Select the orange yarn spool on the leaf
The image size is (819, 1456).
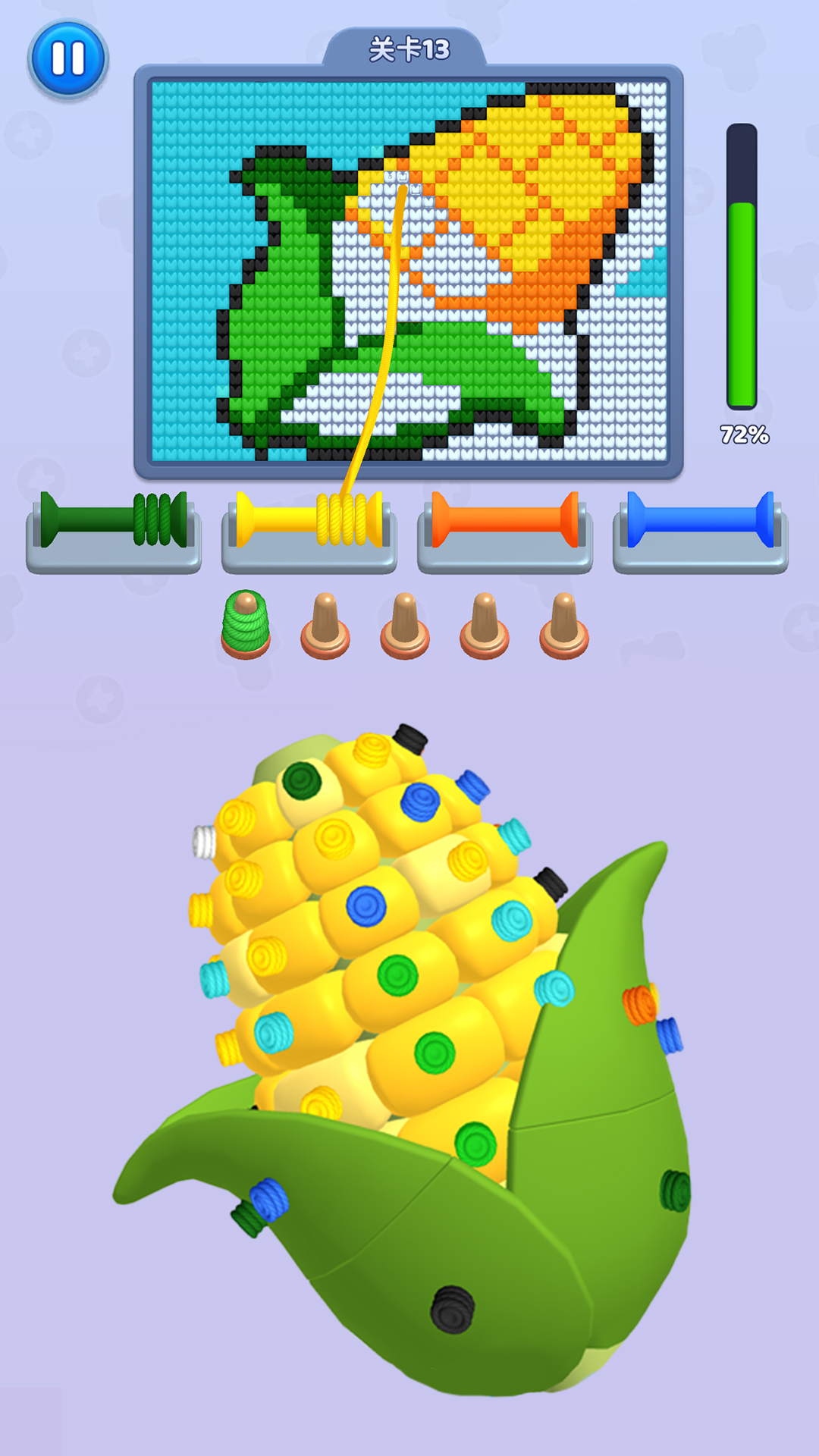(x=639, y=1004)
